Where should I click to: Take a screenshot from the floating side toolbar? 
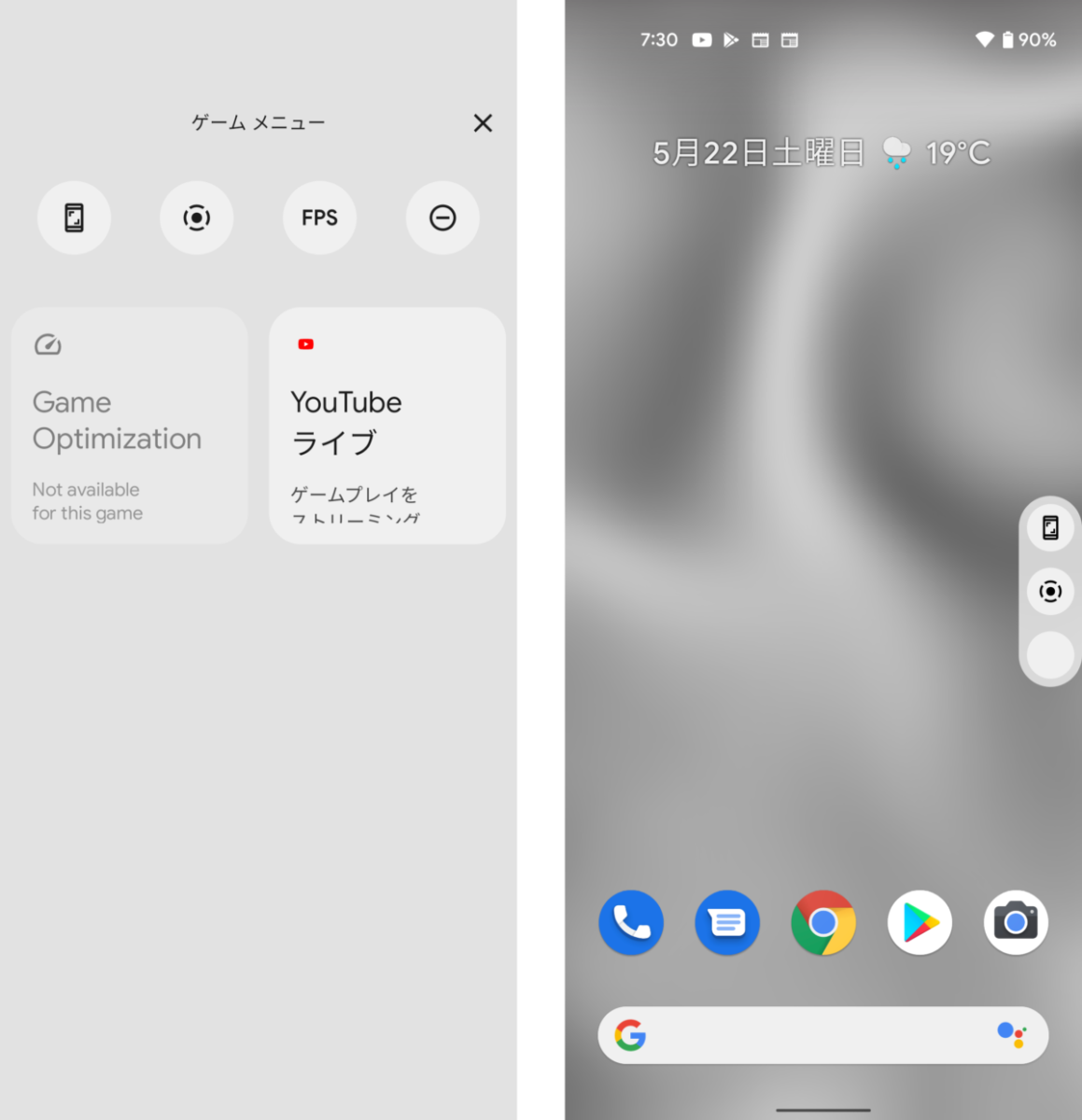coord(1050,528)
